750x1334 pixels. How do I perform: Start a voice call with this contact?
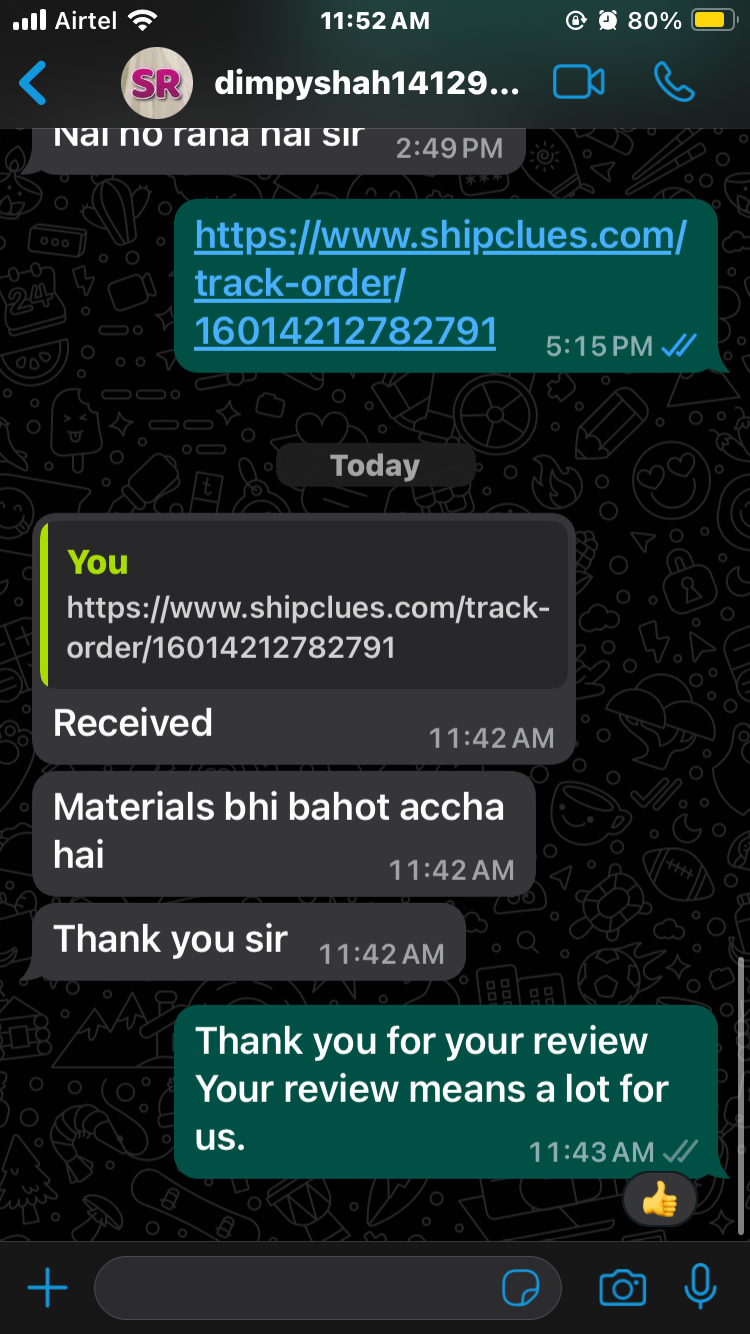pos(675,83)
